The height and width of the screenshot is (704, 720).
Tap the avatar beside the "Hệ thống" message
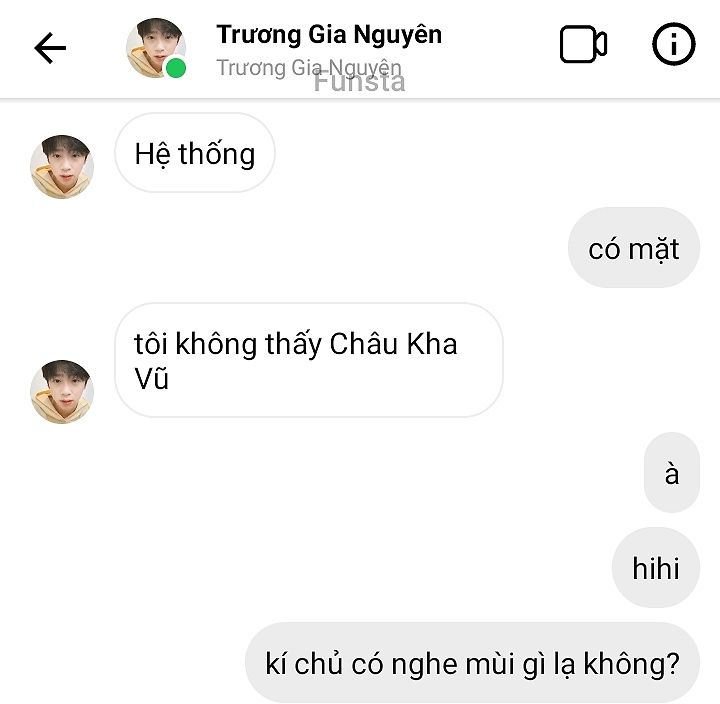[62, 166]
